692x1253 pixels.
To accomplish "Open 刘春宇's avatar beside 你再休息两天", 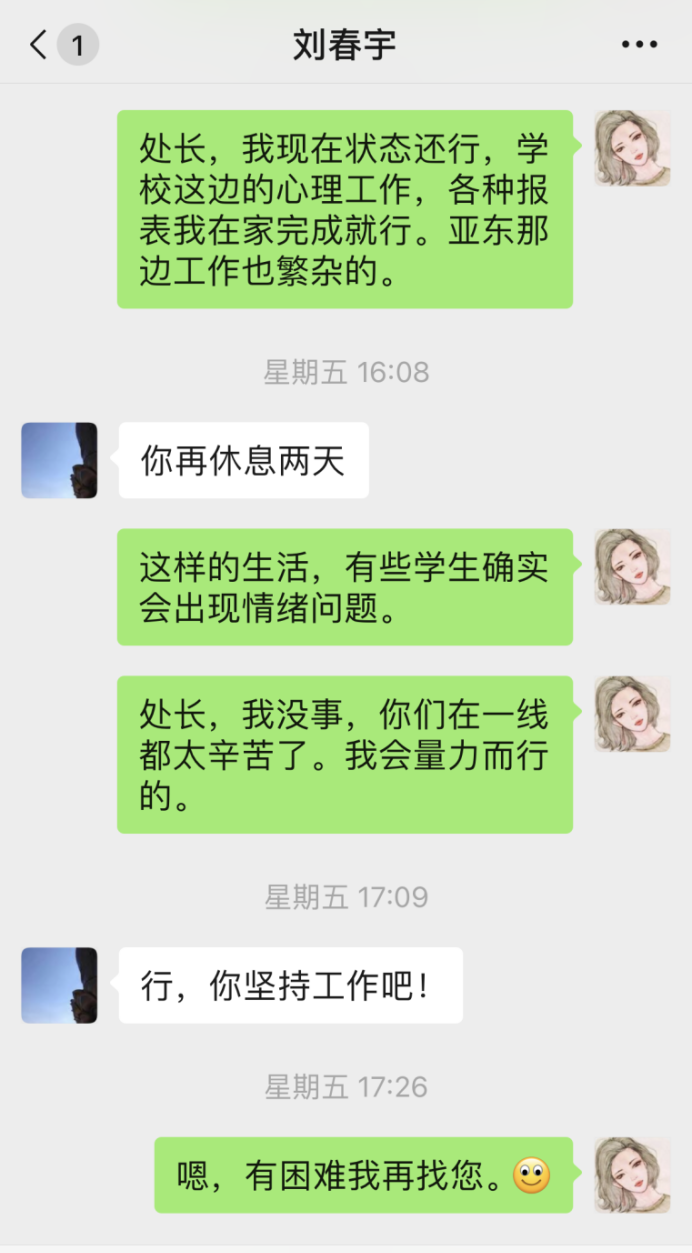I will tap(59, 460).
